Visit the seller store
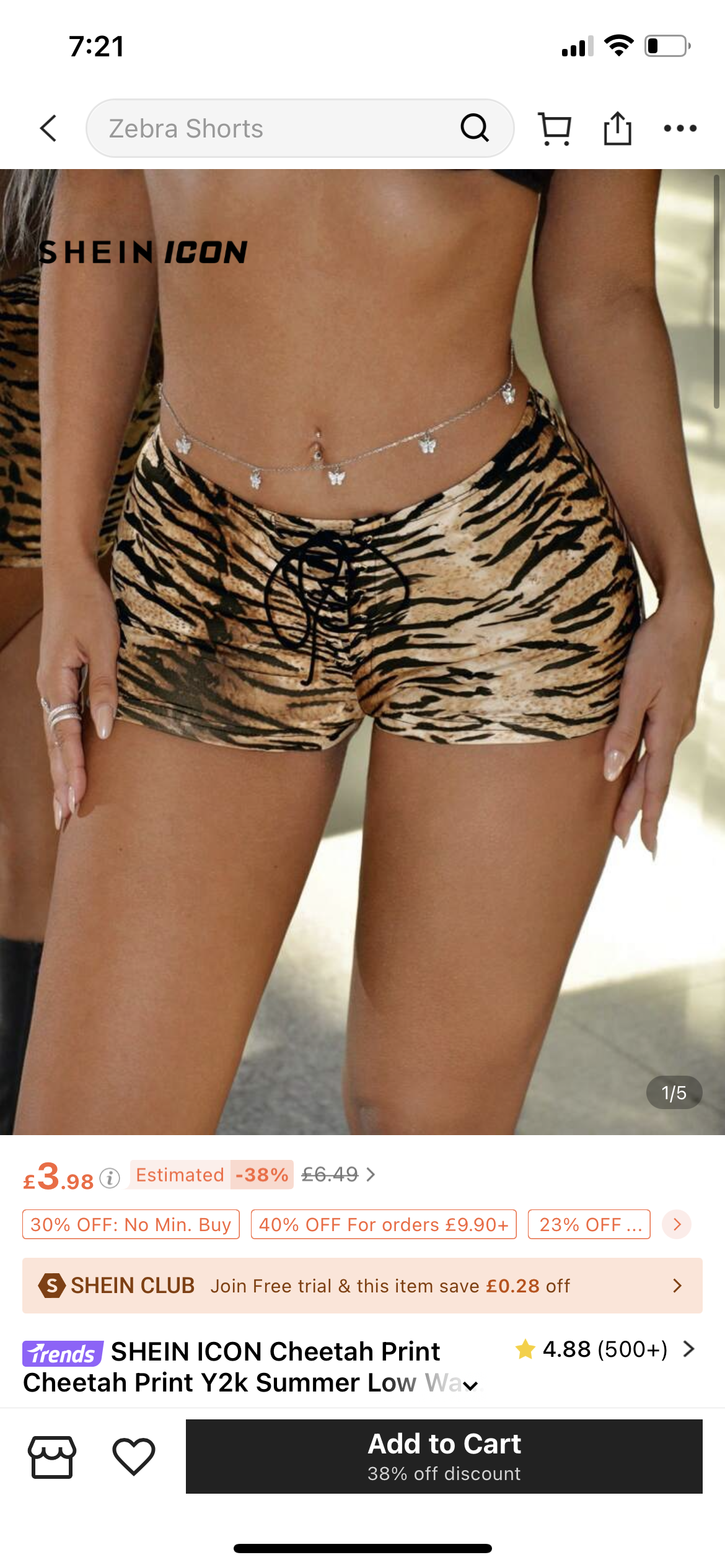This screenshot has height=1568, width=725. pos(52,1457)
